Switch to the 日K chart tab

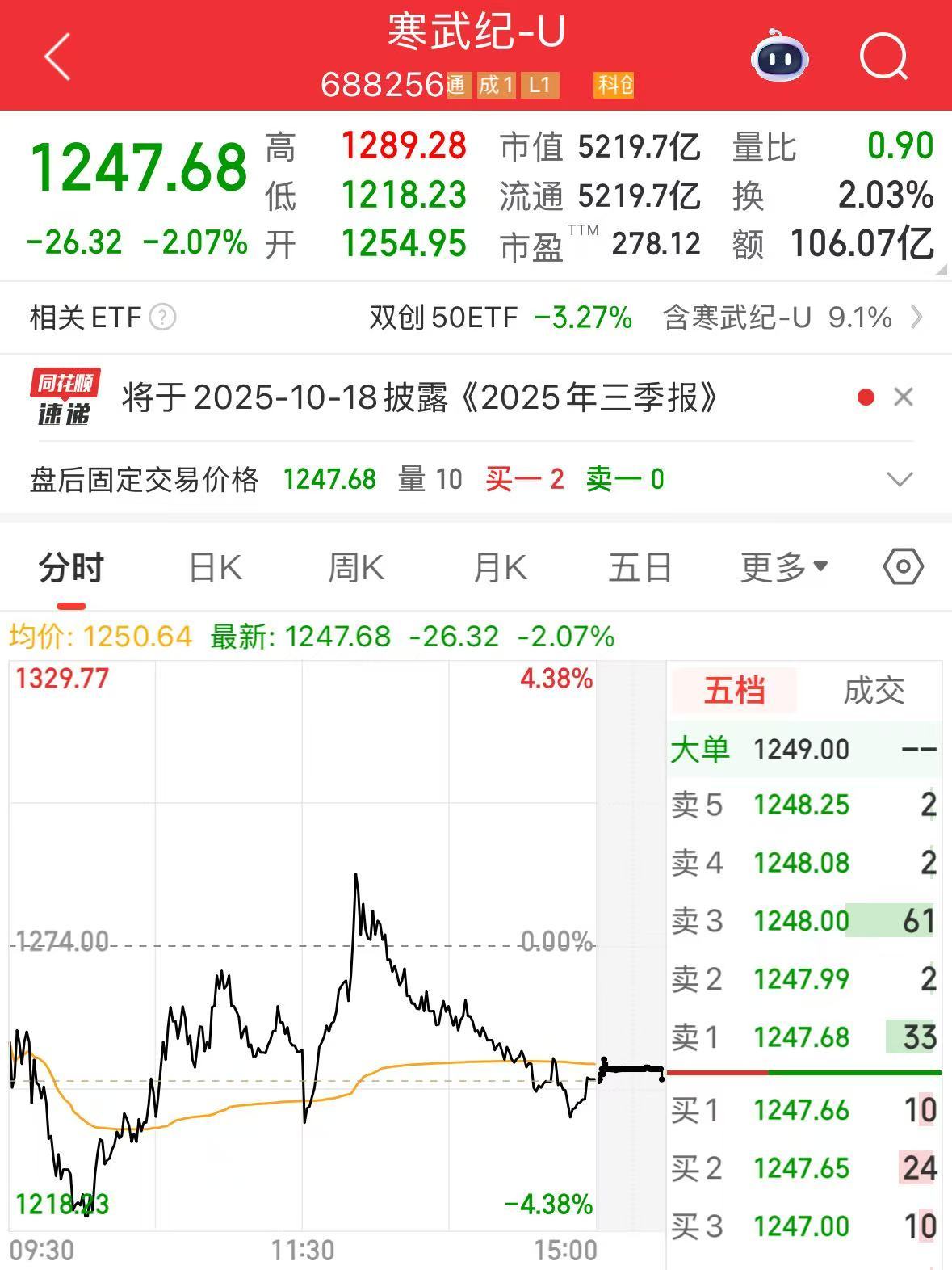click(215, 568)
